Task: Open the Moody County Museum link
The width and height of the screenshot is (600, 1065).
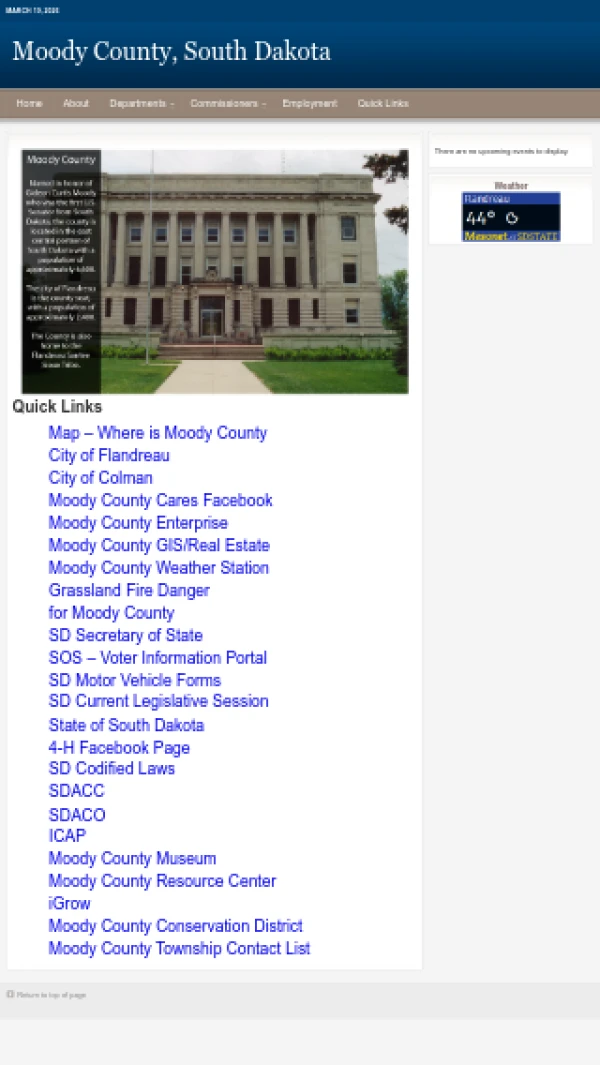Action: coord(132,858)
